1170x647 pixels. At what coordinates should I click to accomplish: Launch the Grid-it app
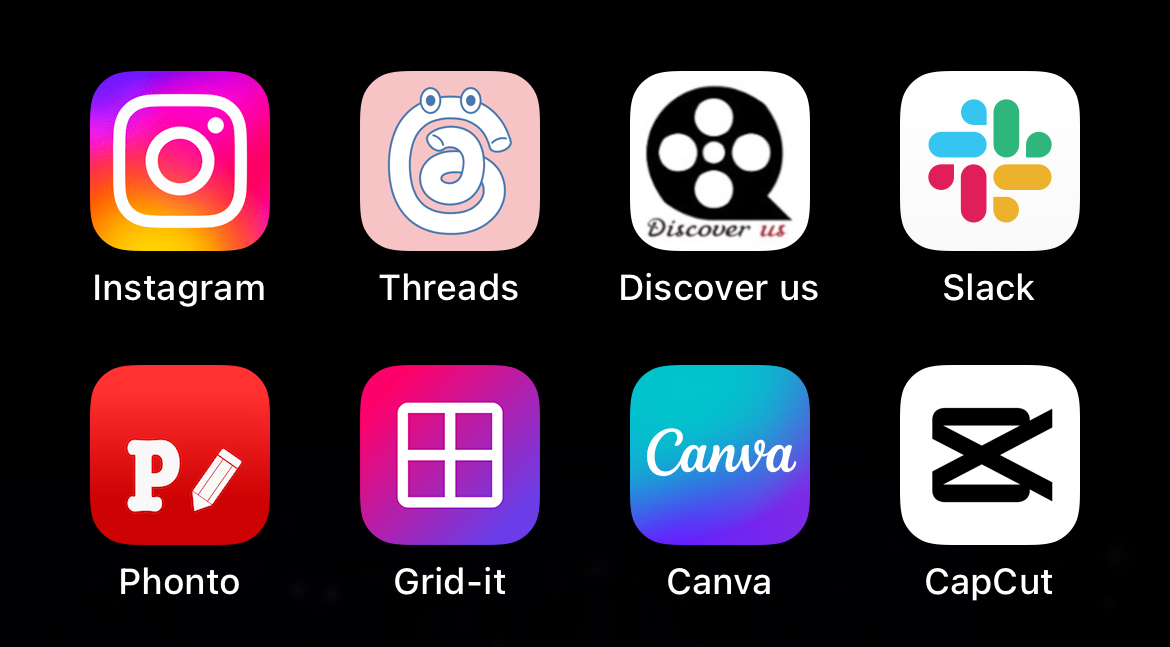point(450,455)
